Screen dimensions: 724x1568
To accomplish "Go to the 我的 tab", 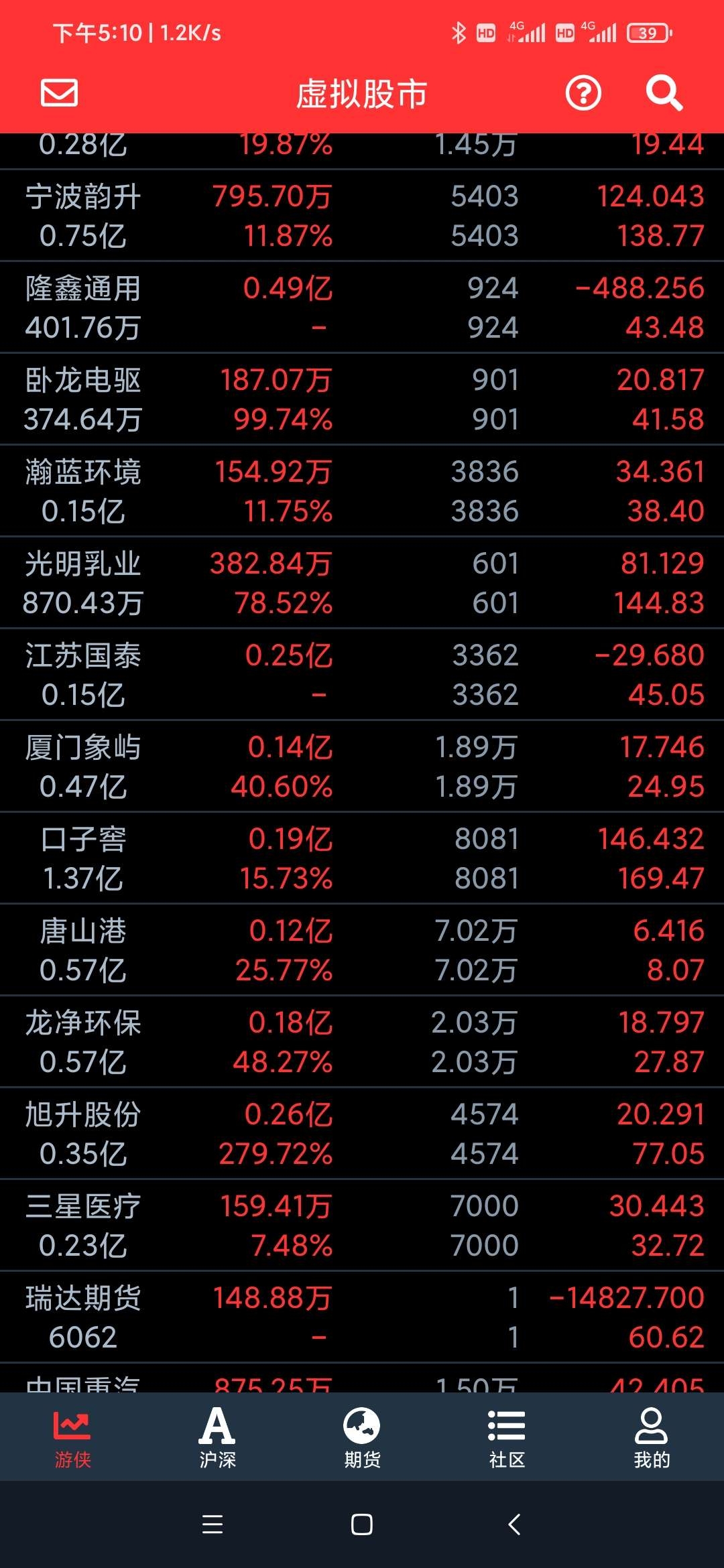I will click(x=652, y=1437).
